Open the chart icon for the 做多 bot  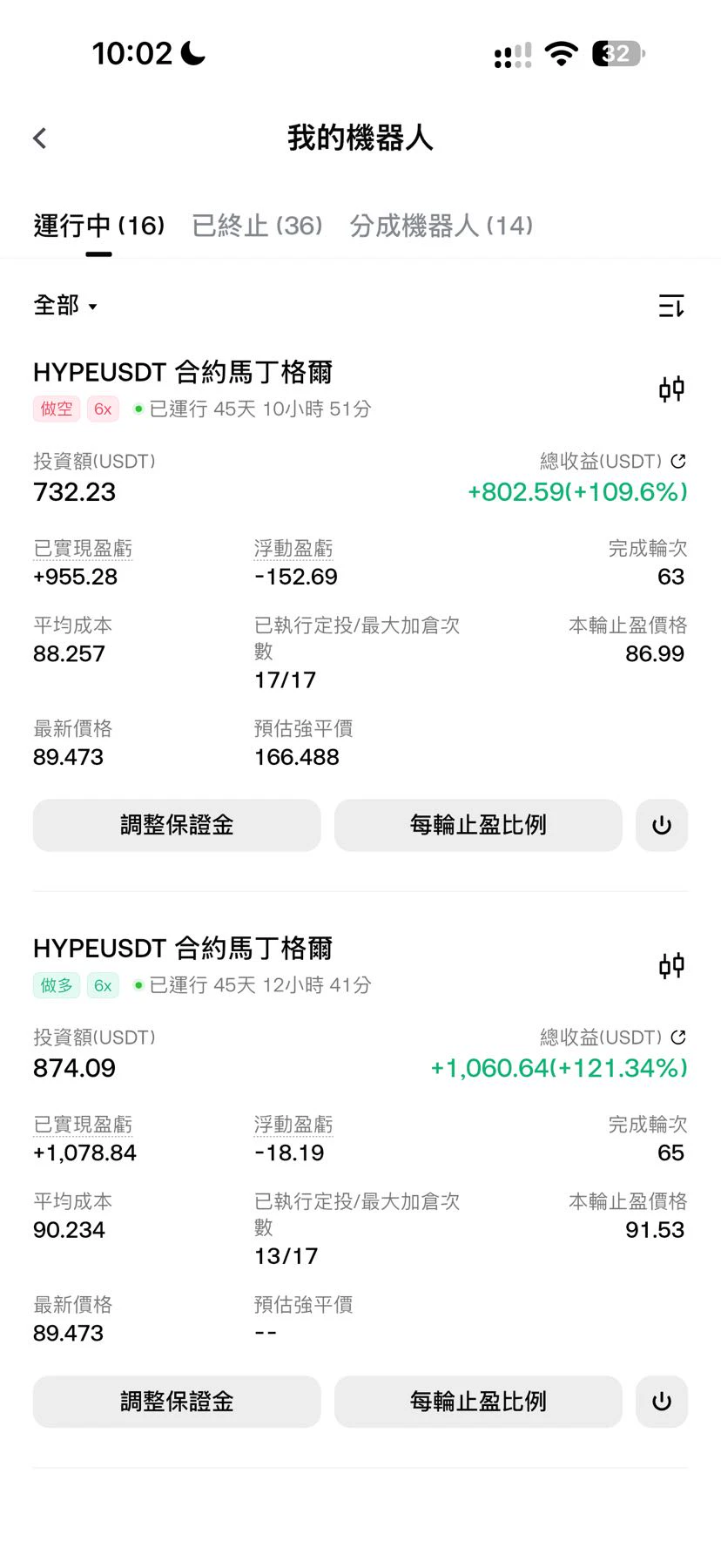(x=671, y=965)
